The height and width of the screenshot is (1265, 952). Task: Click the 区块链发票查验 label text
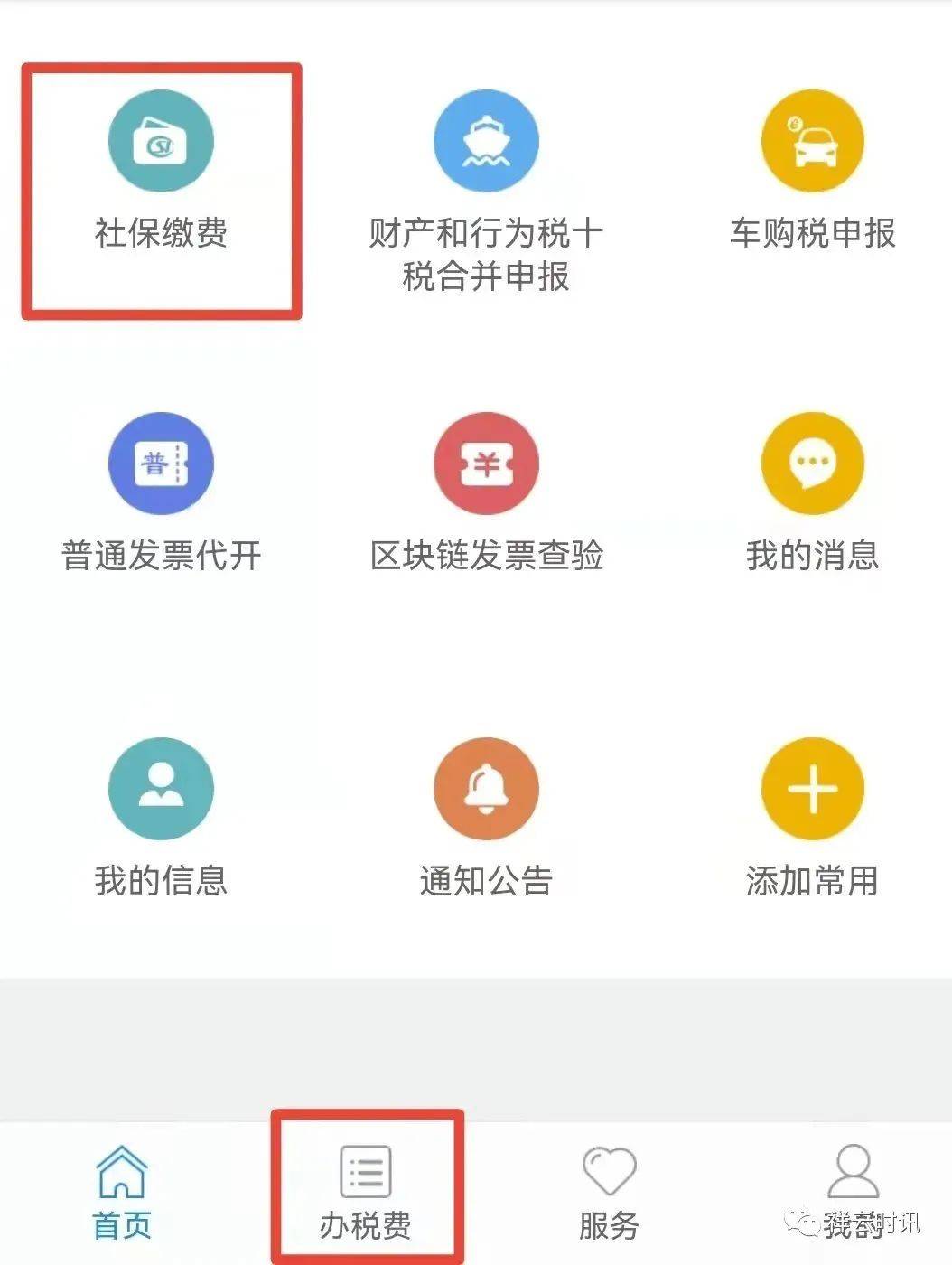tap(486, 558)
